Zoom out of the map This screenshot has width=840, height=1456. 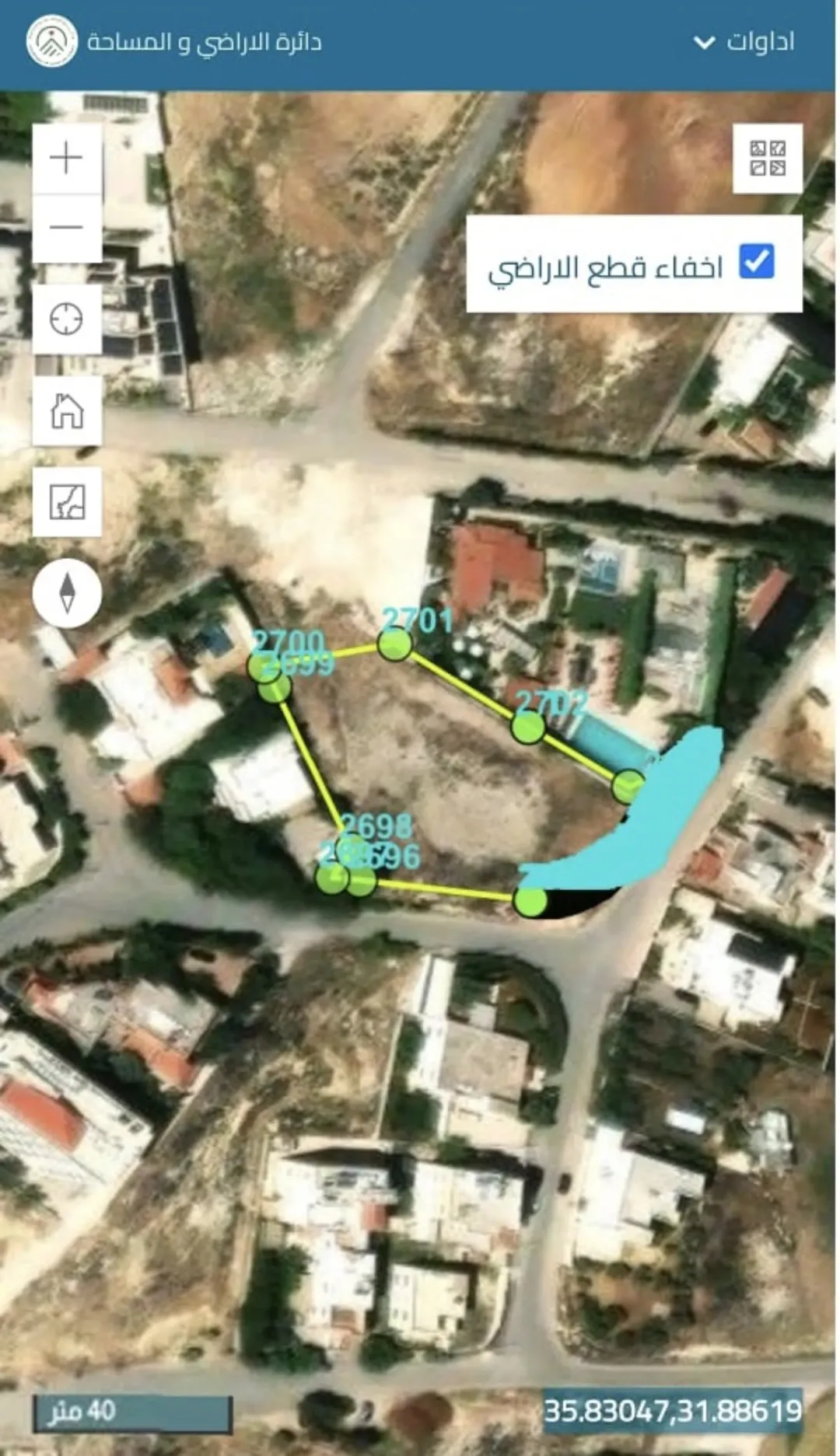pyautogui.click(x=67, y=228)
